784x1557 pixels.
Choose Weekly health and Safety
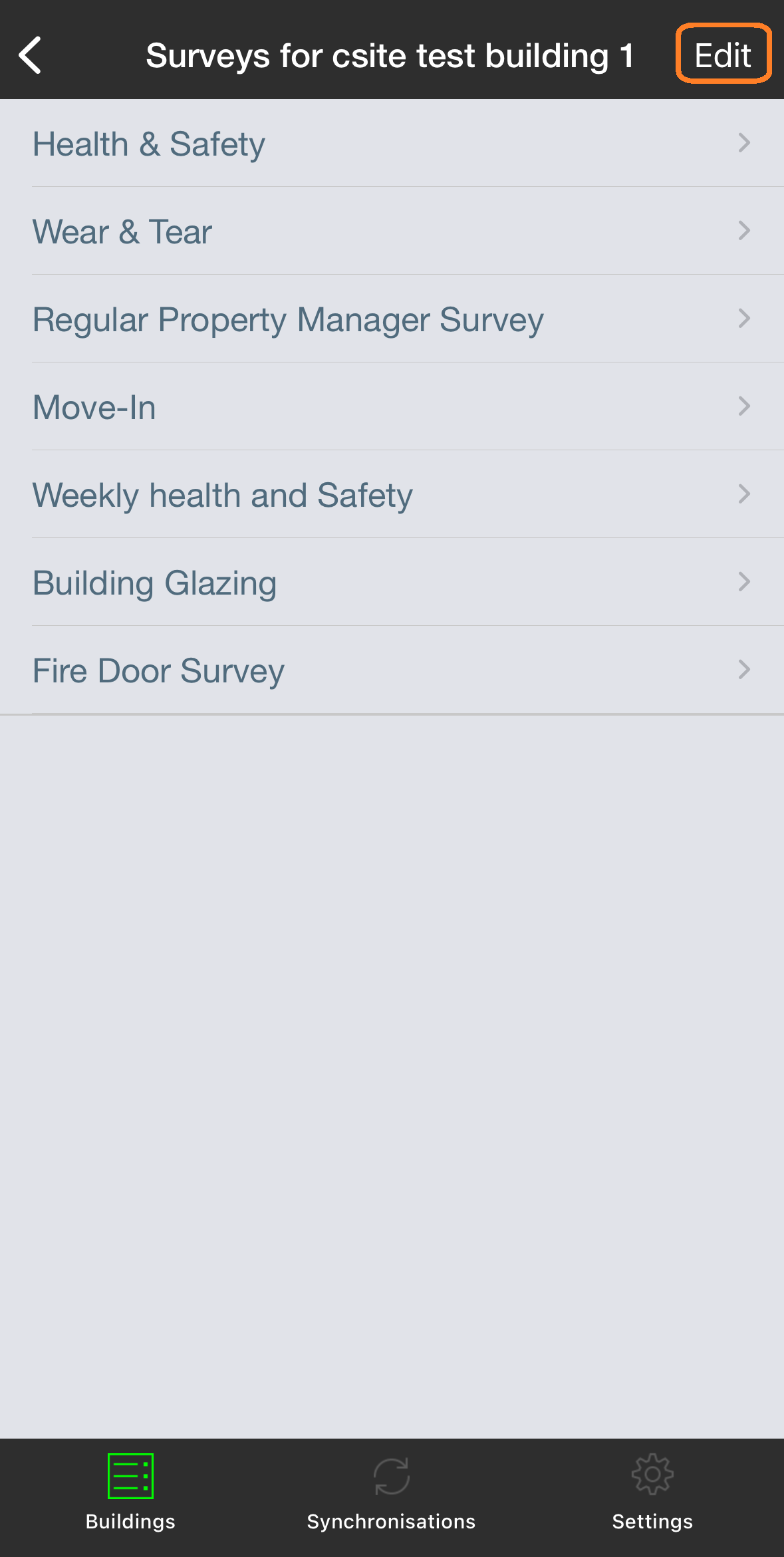coord(392,495)
